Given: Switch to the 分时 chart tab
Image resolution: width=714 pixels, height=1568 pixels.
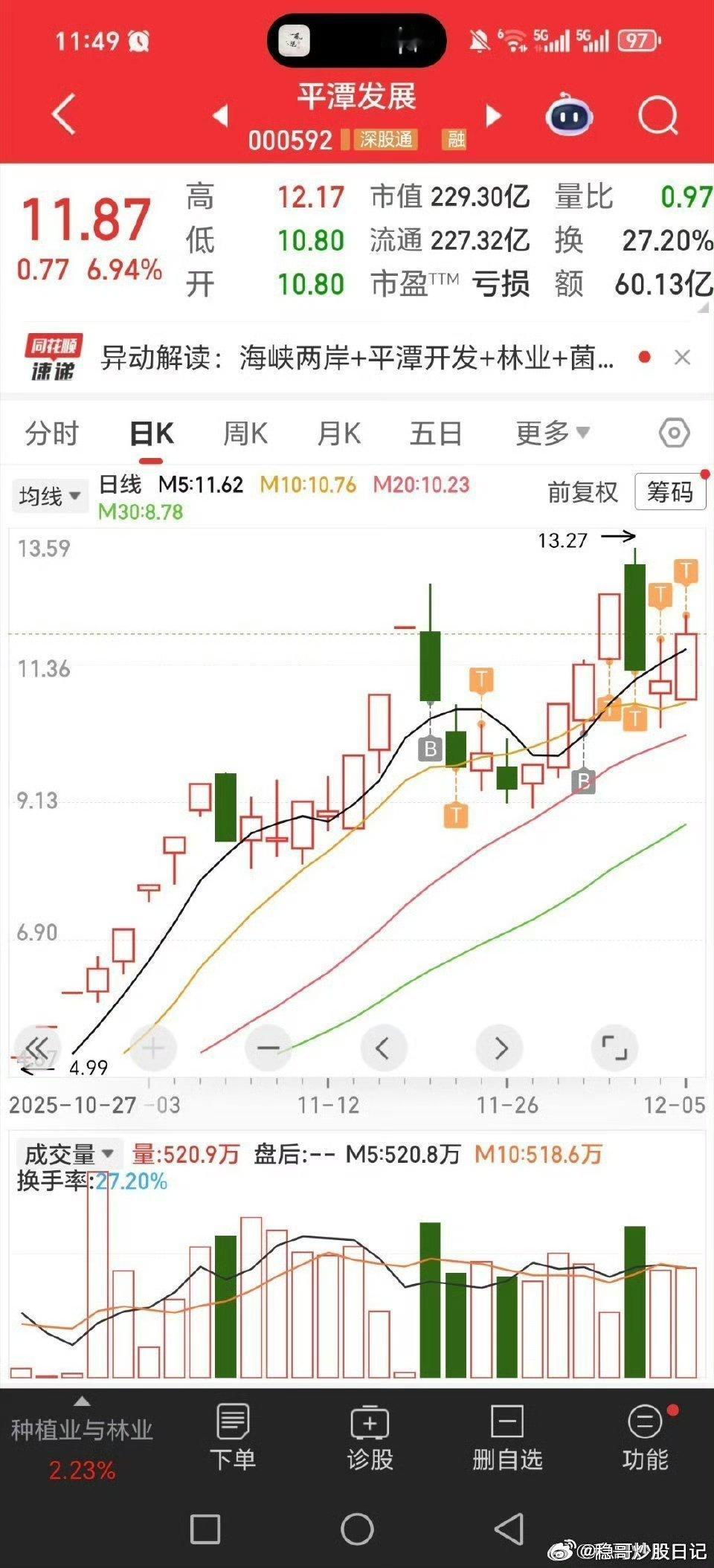Looking at the screenshot, I should pyautogui.click(x=51, y=433).
